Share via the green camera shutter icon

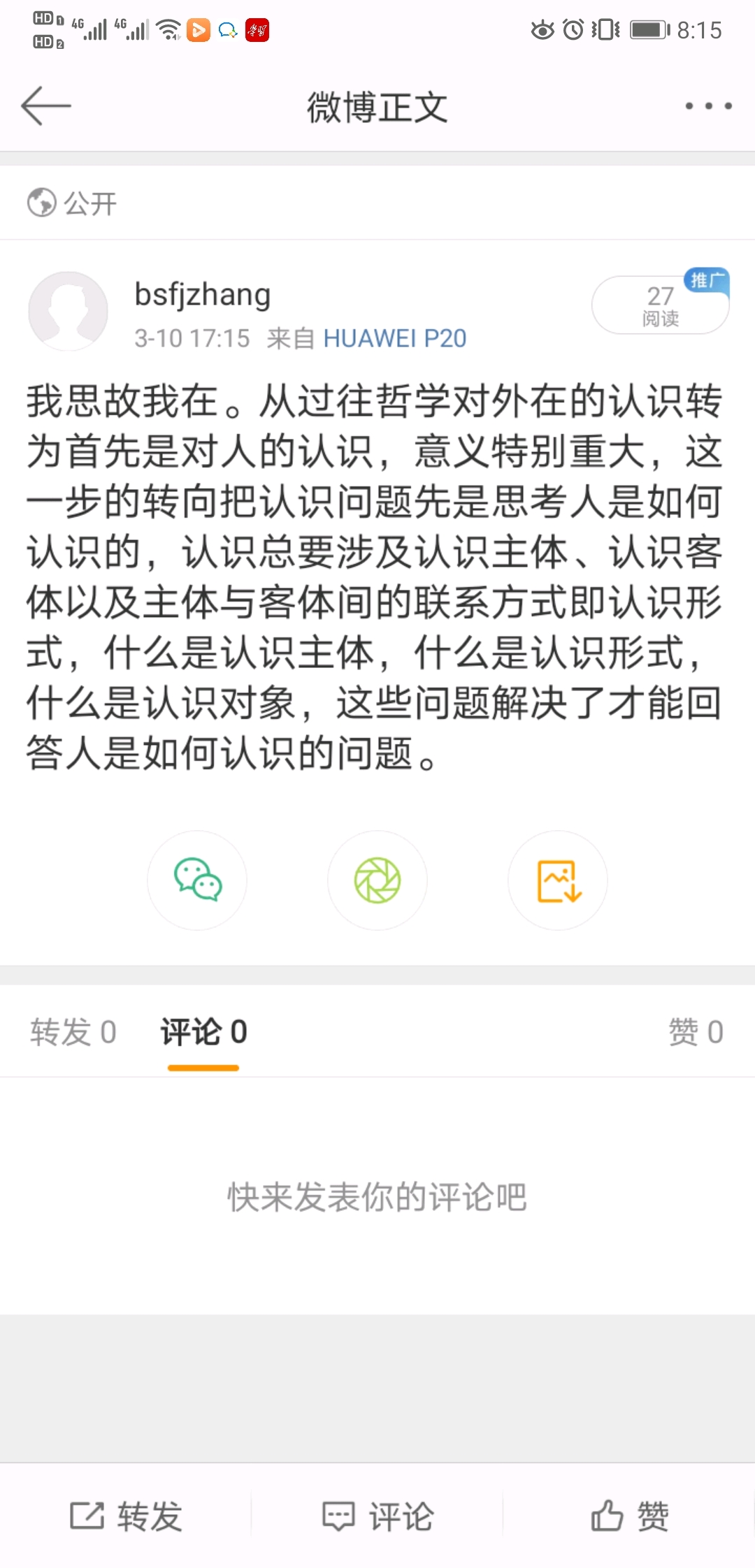pyautogui.click(x=377, y=880)
